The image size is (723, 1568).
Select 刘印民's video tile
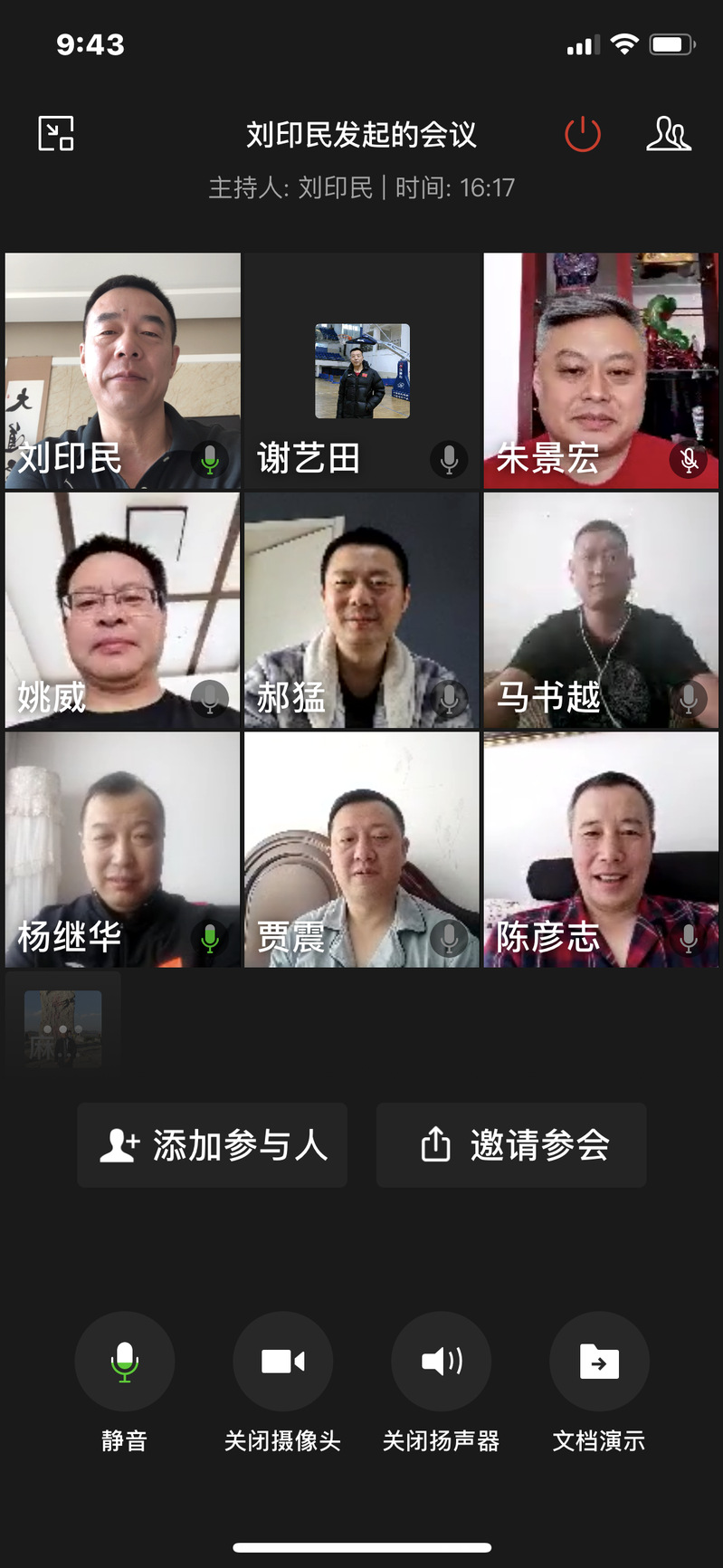point(123,371)
